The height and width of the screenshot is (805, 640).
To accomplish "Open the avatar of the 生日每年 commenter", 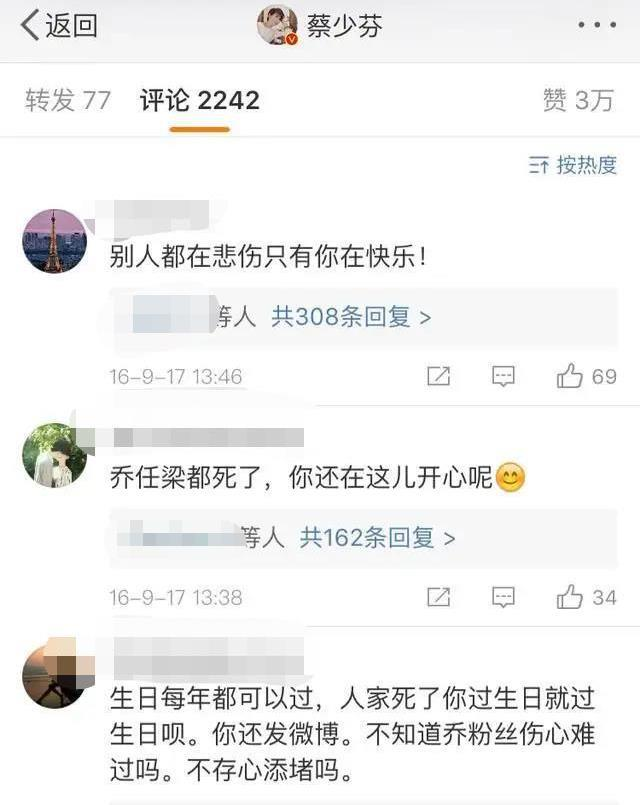I will [54, 676].
